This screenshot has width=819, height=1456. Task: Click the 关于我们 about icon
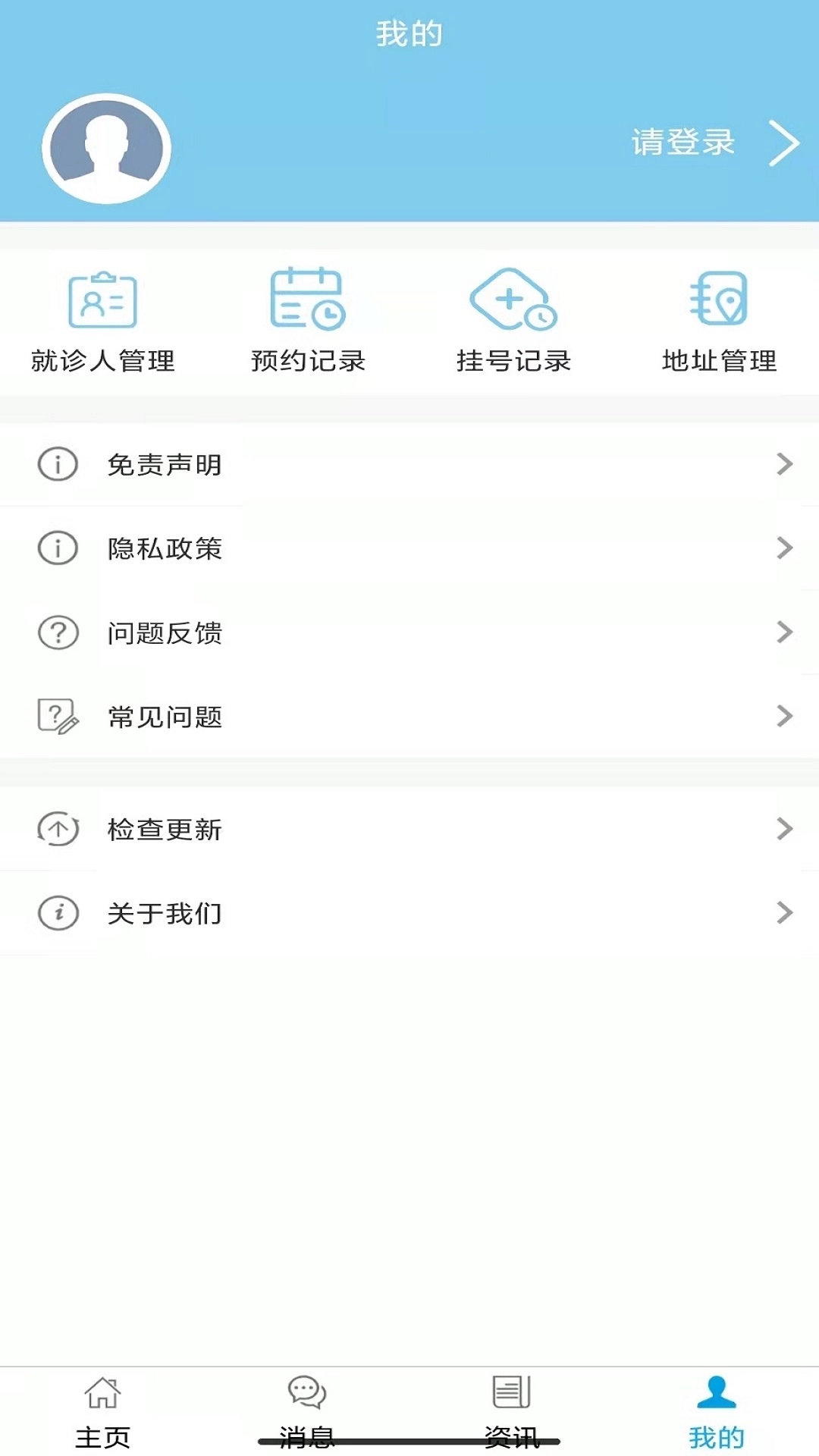click(x=59, y=914)
